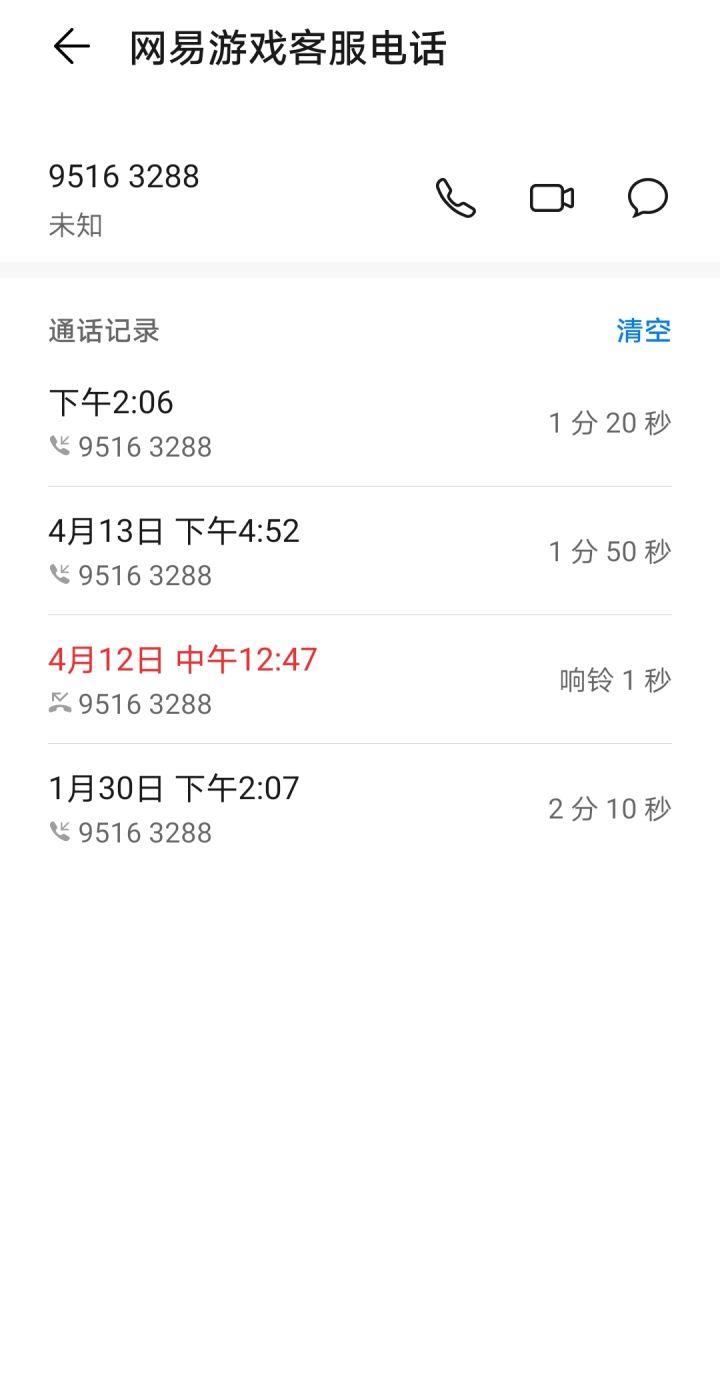This screenshot has width=720, height=1379.
Task: Tap 清空 to clear call history
Action: coord(643,331)
